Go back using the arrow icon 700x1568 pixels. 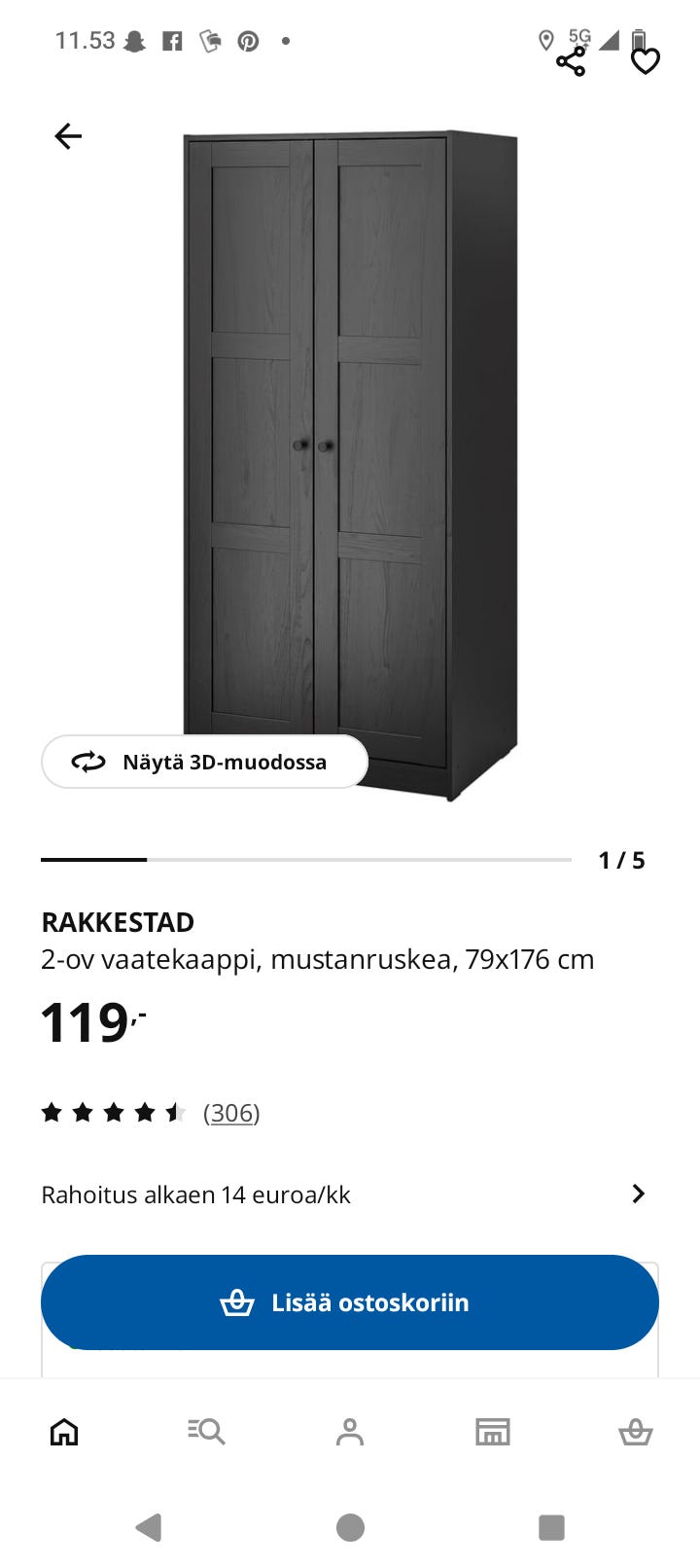pyautogui.click(x=68, y=136)
